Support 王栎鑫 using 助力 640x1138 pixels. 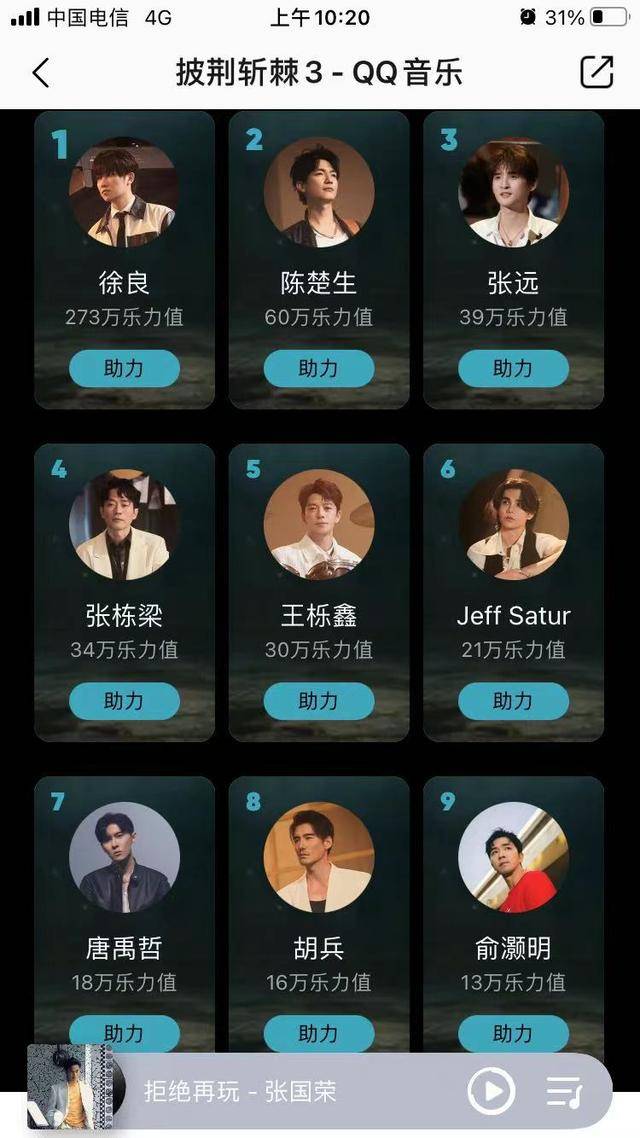point(319,701)
